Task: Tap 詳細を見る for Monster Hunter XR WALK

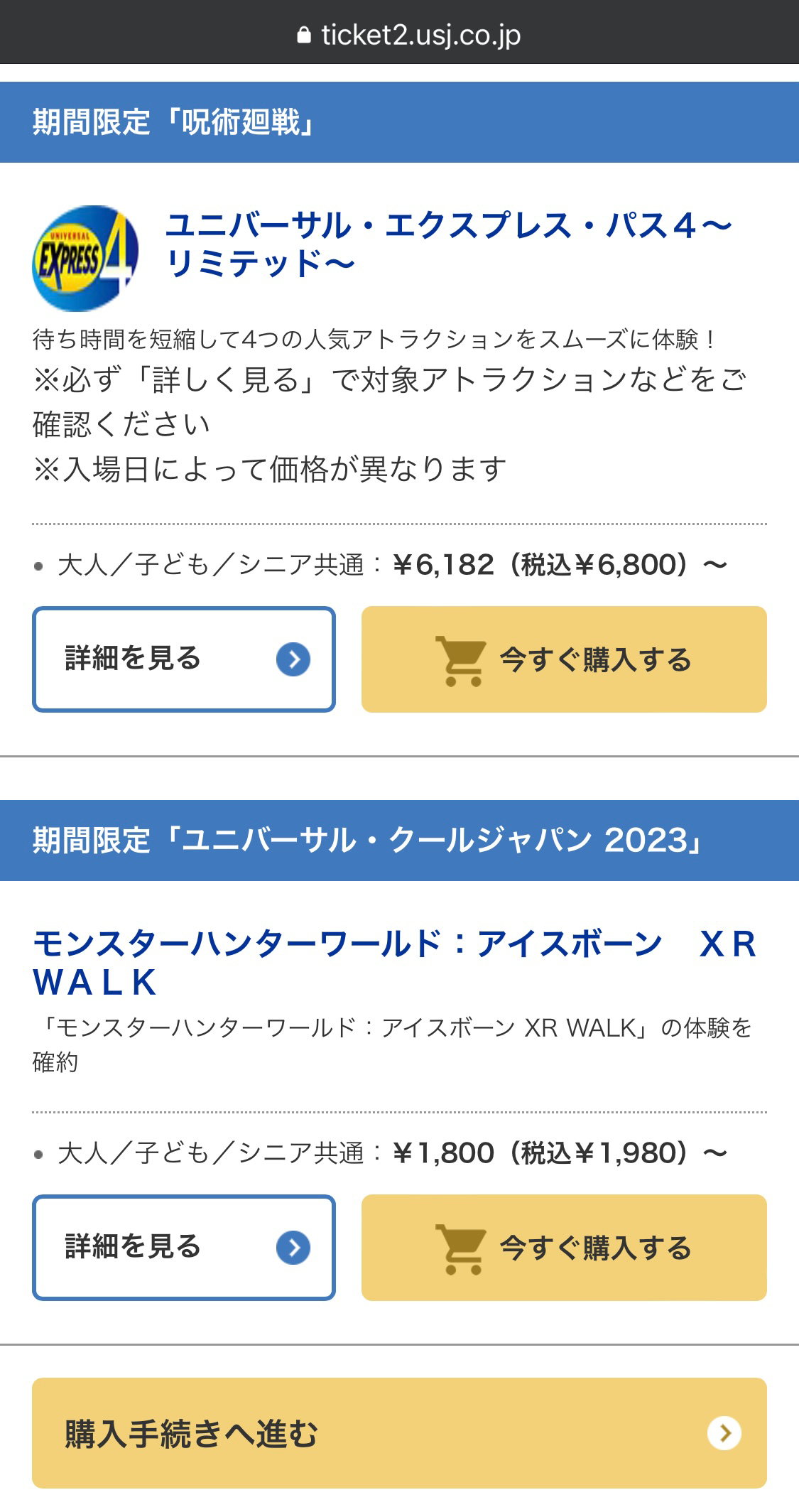Action: point(184,1247)
